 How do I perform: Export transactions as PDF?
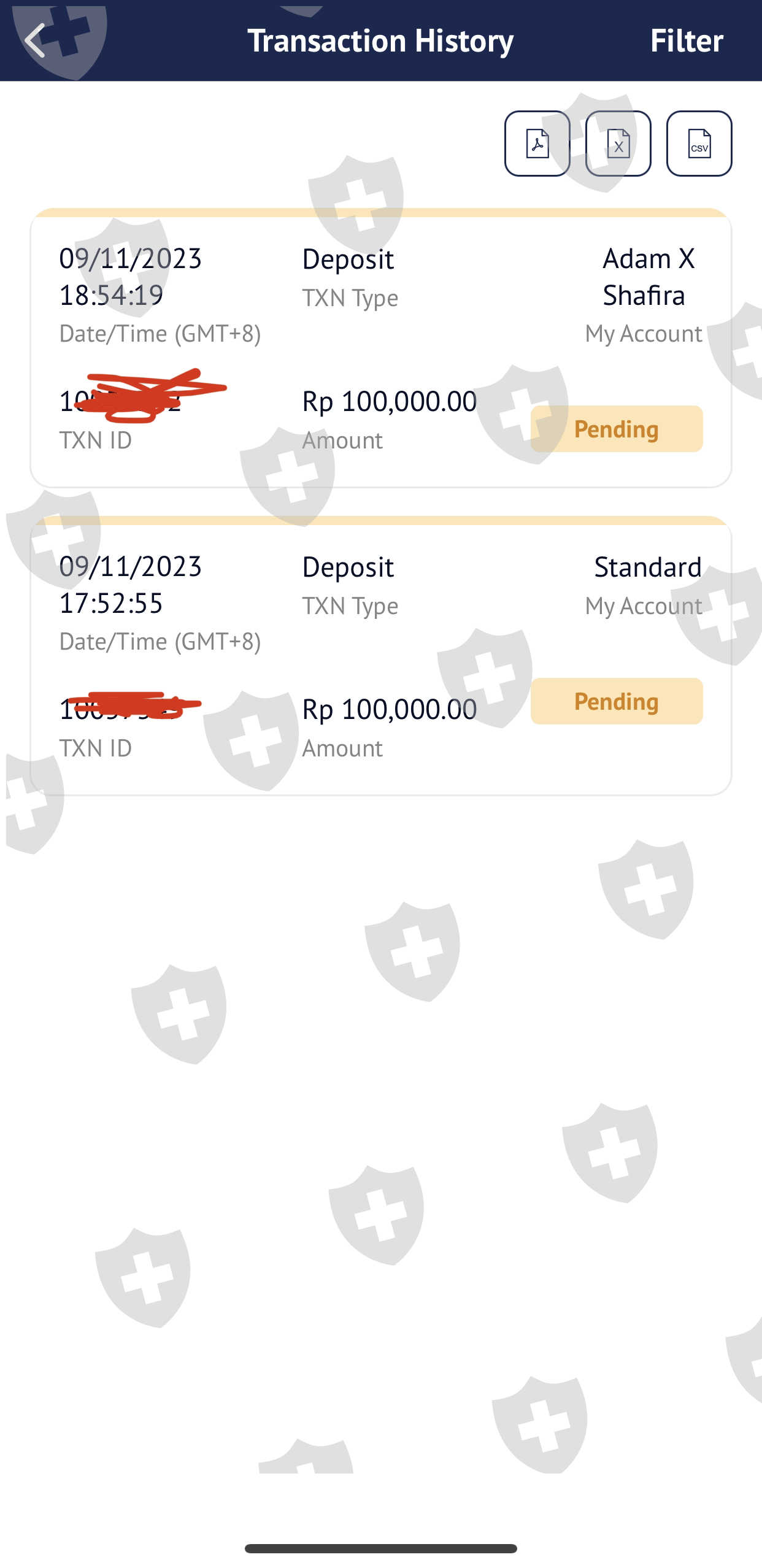coord(537,144)
